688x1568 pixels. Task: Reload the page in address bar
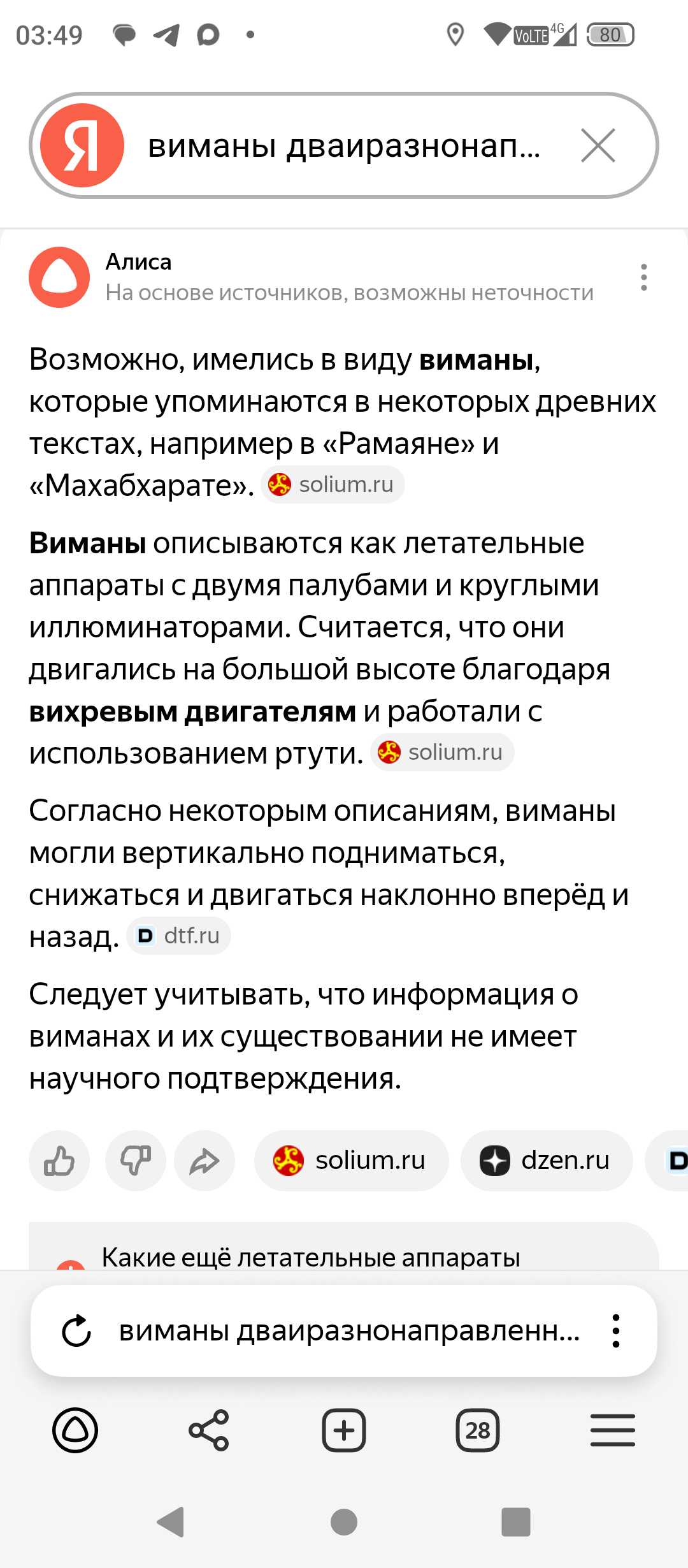76,1331
